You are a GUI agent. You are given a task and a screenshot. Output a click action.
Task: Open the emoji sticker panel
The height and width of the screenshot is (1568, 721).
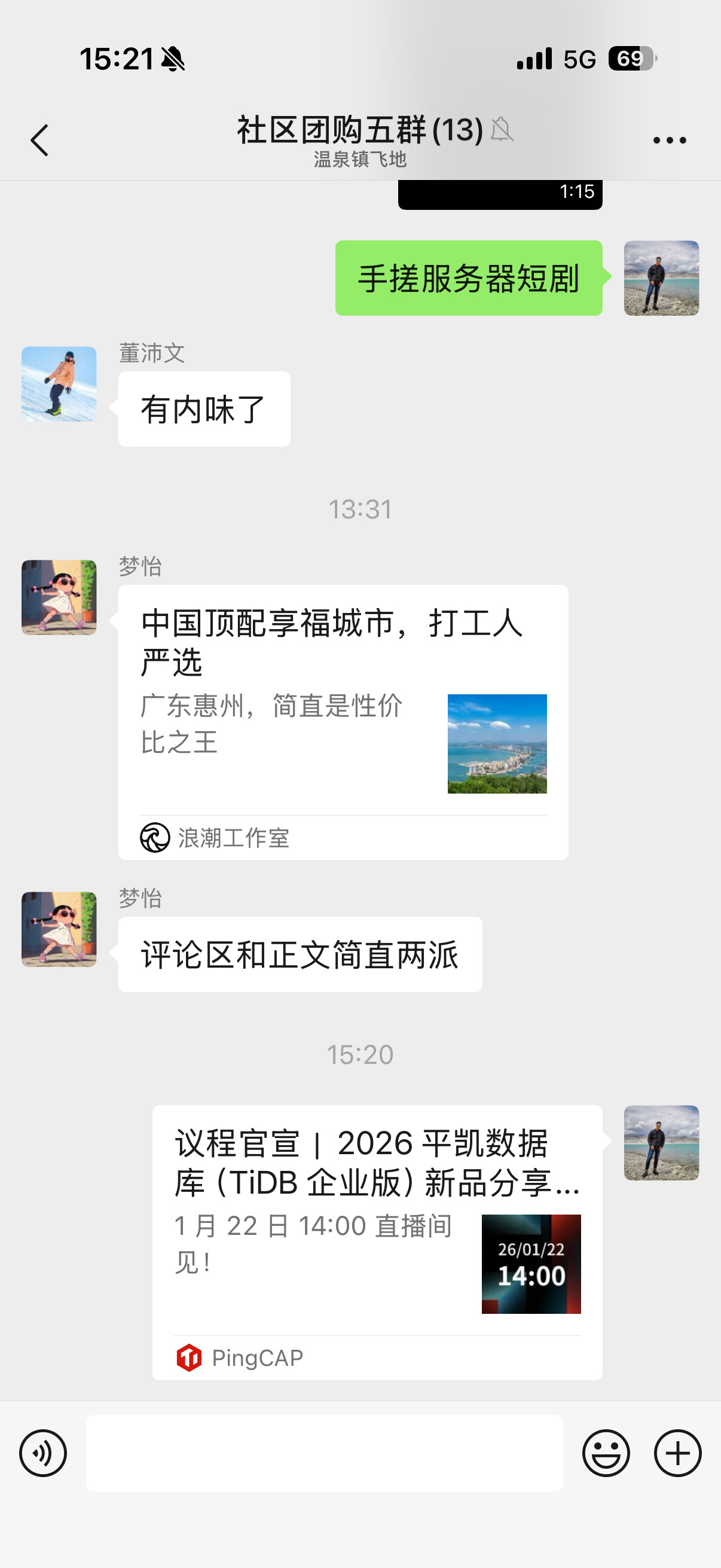[x=606, y=1453]
